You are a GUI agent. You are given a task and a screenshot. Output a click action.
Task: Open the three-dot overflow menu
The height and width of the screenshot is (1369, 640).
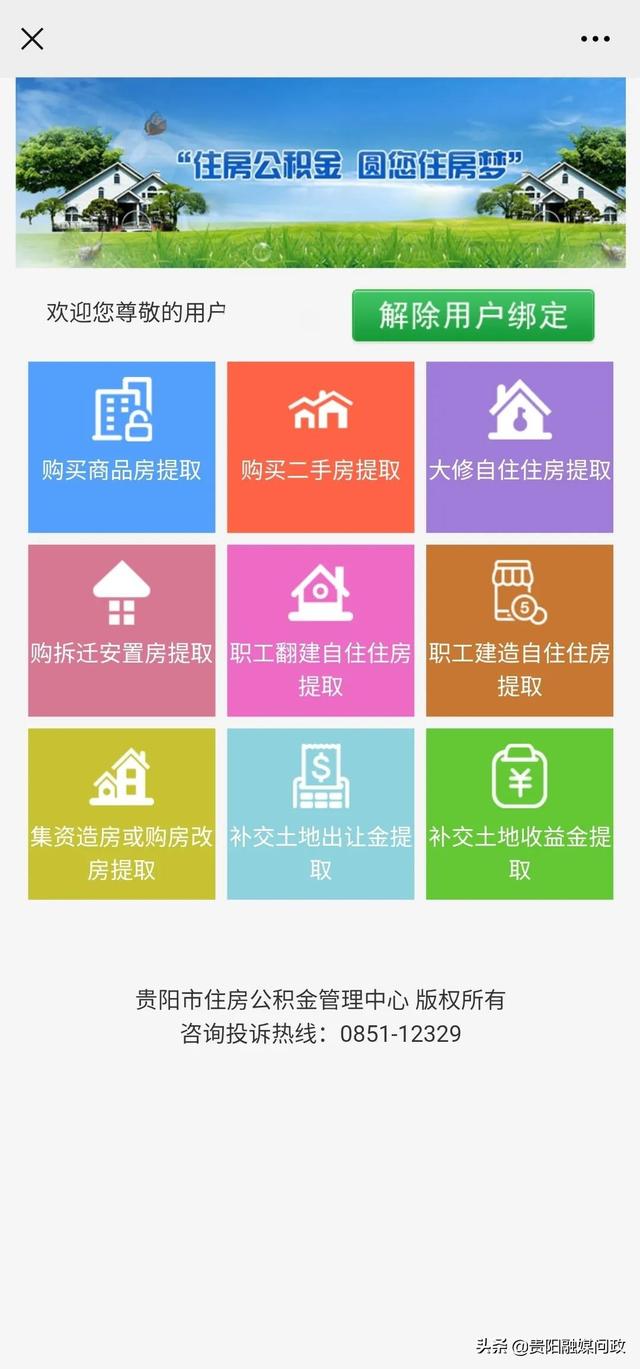pos(595,39)
